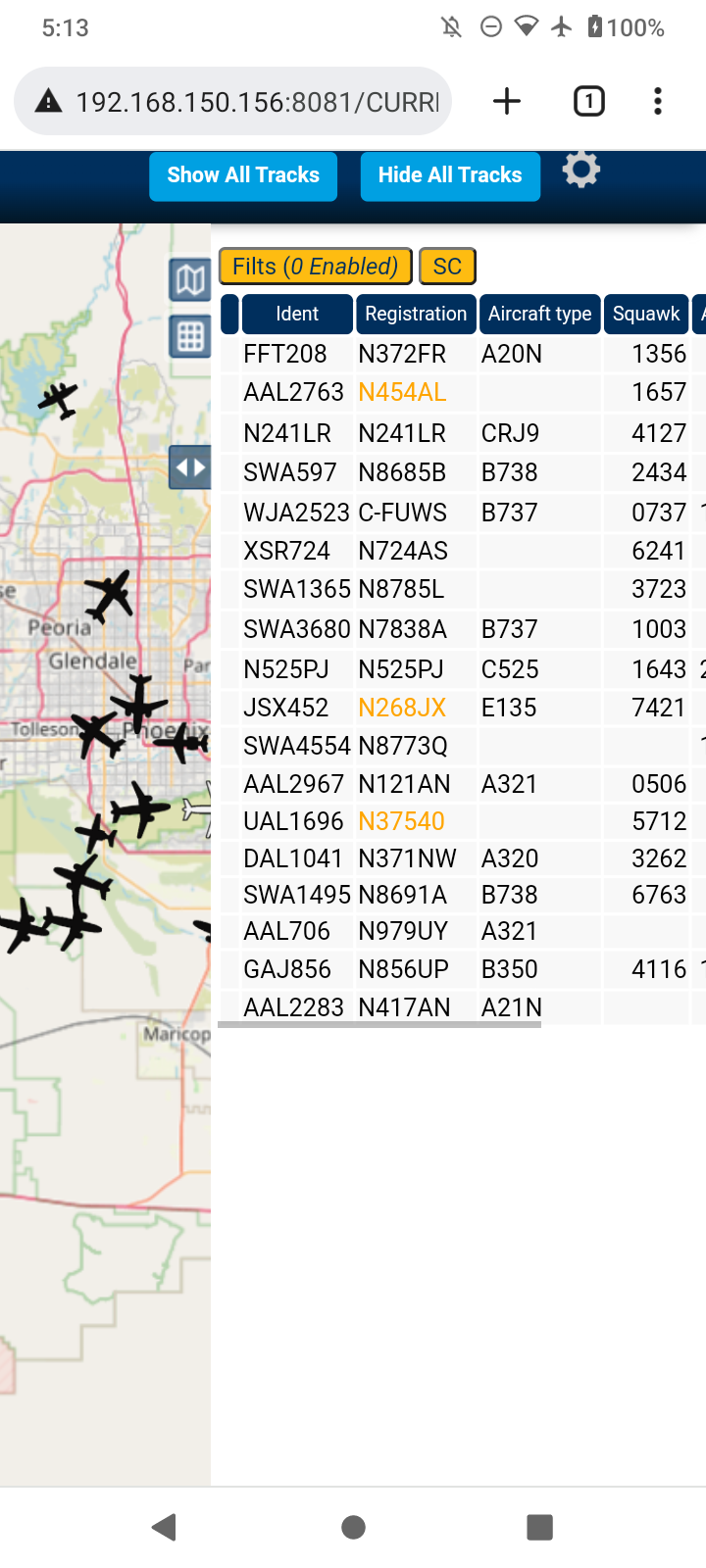
Task: Tap the grid icon on the map
Action: 190,336
